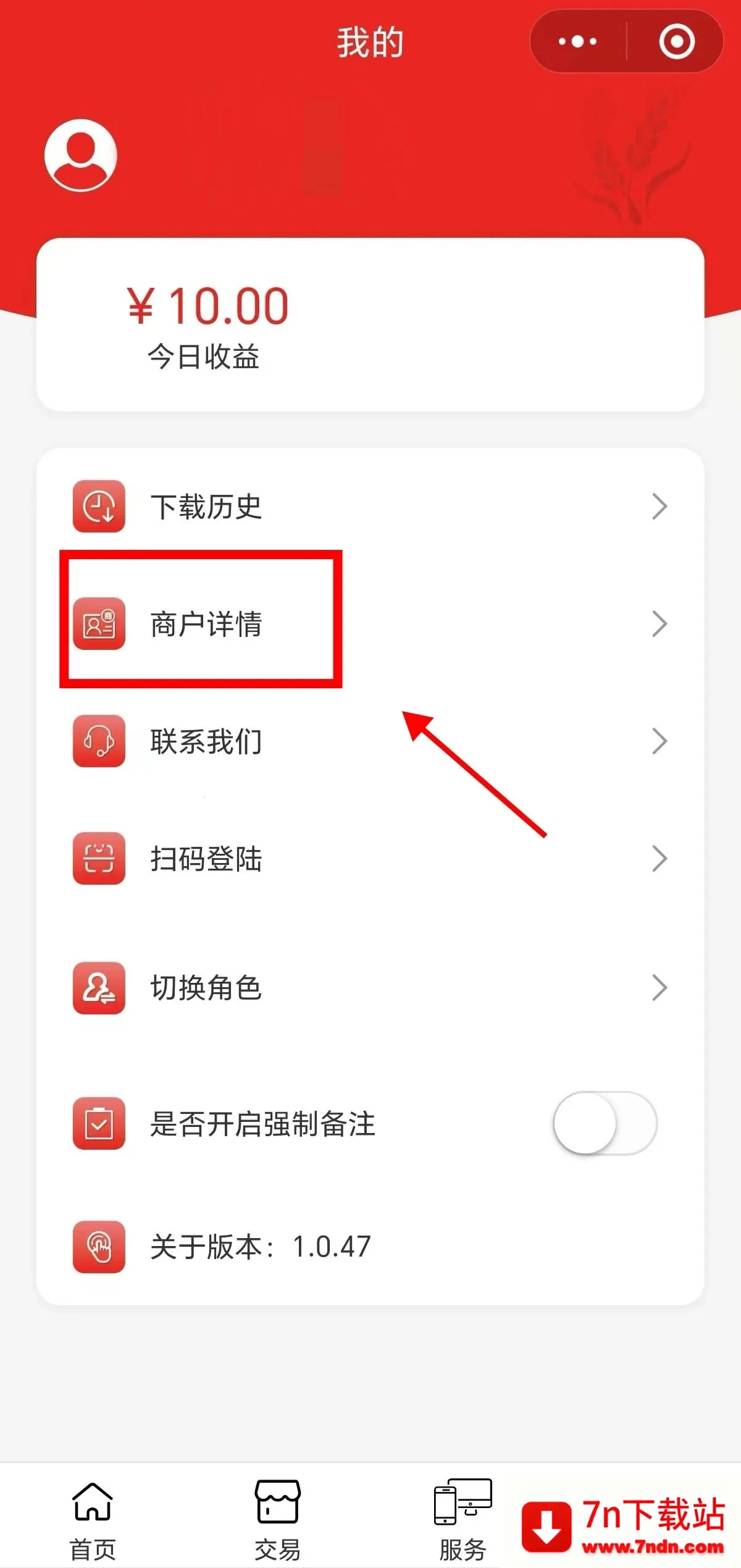Open 扫码登陆 scan login
741x1568 pixels.
(x=369, y=859)
